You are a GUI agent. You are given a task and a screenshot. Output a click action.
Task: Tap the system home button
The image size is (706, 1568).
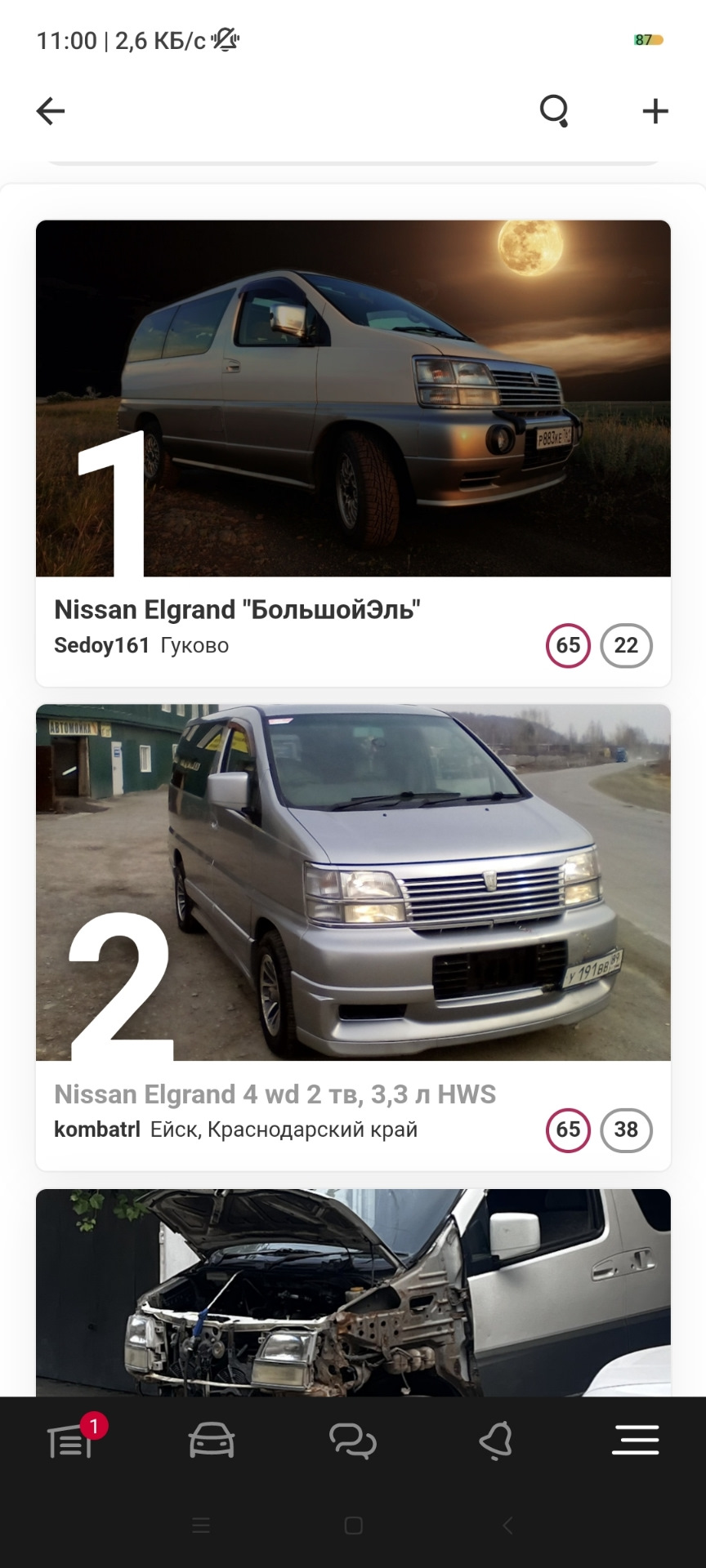(353, 1526)
